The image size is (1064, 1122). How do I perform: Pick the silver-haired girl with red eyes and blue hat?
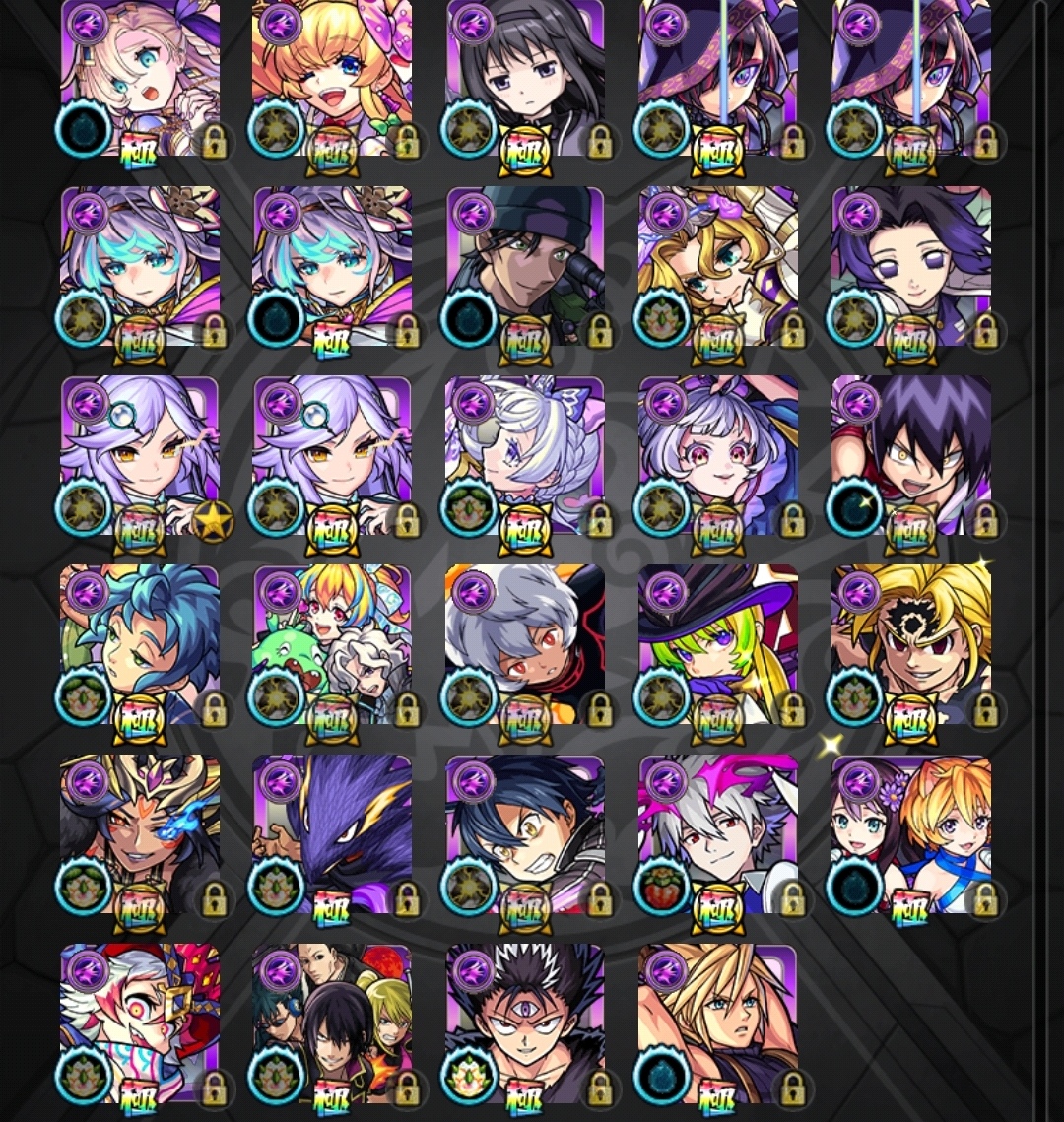[717, 453]
